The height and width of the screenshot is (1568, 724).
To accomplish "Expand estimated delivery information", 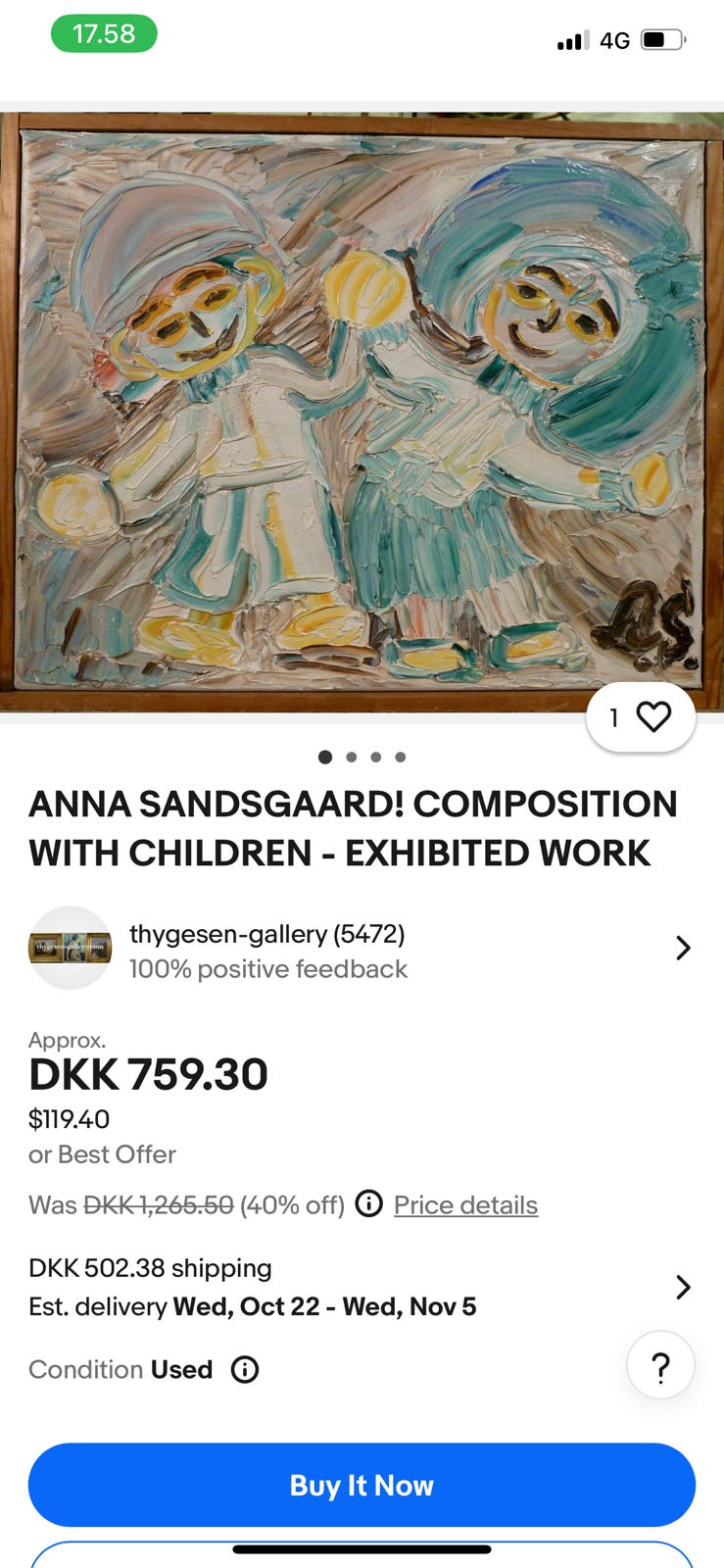I will (x=683, y=1287).
